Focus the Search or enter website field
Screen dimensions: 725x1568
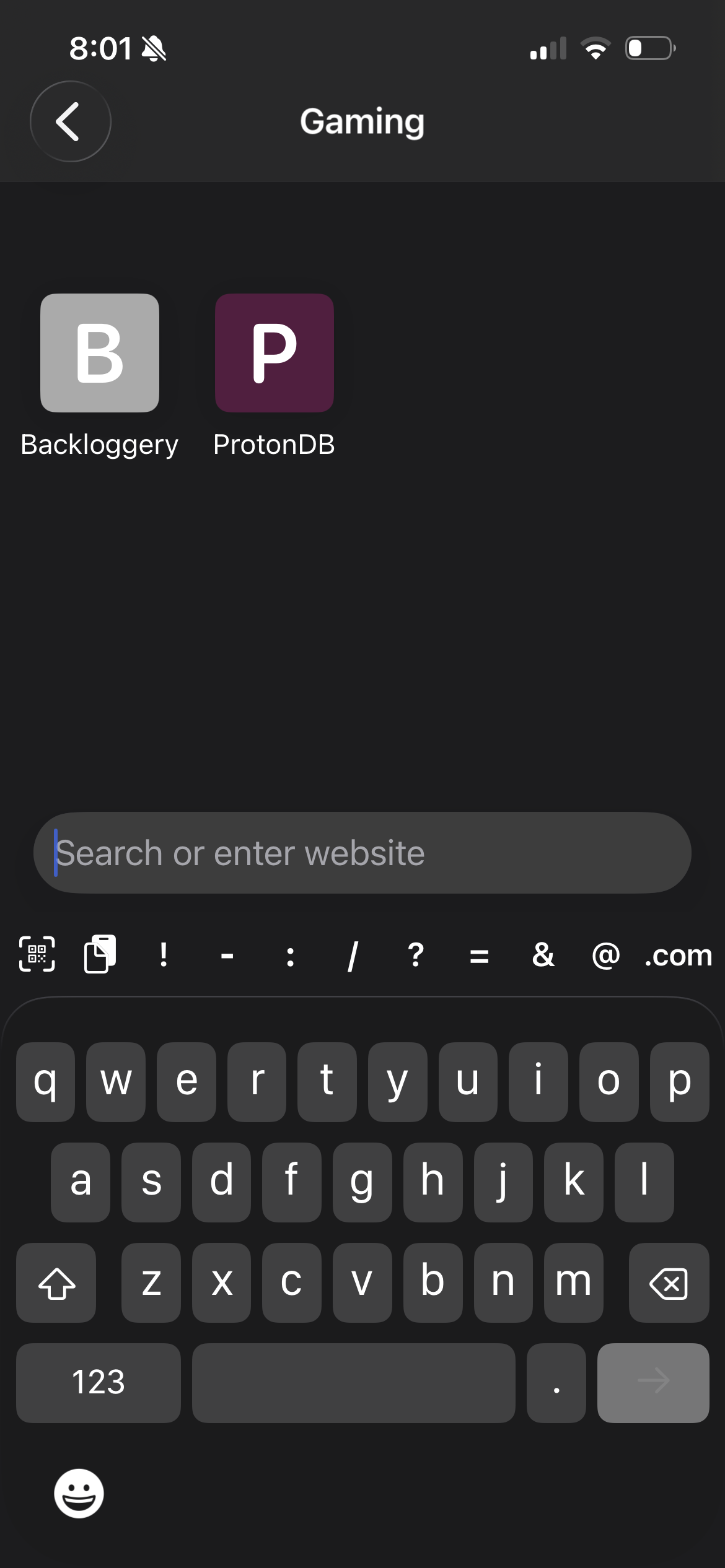pyautogui.click(x=362, y=853)
